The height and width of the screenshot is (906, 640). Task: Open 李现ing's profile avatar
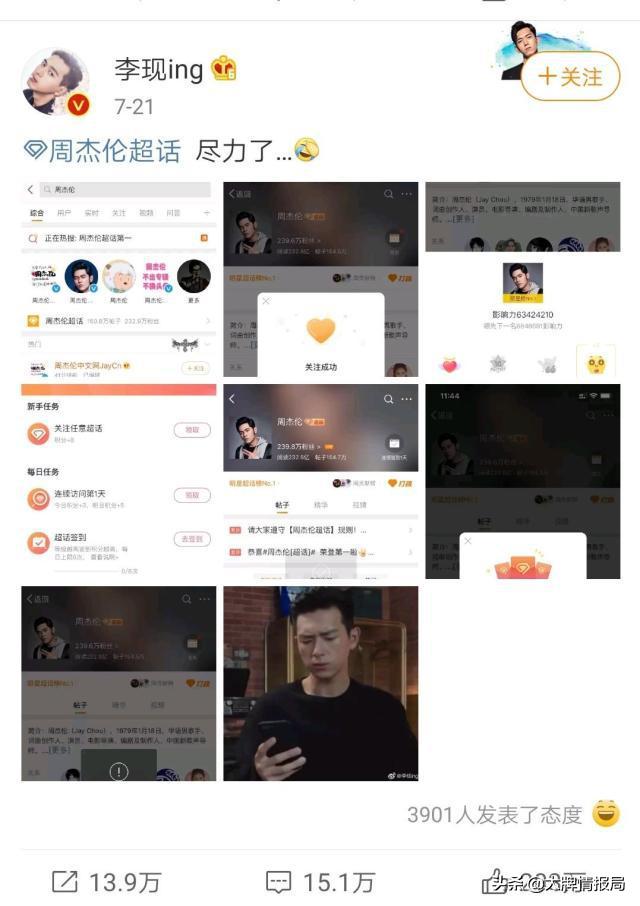coord(57,83)
